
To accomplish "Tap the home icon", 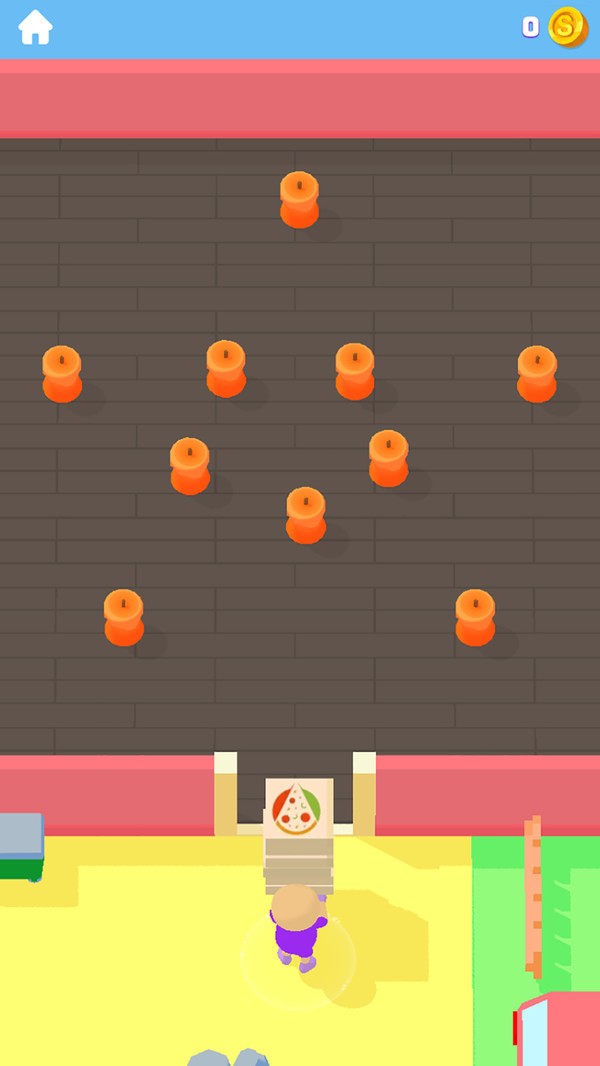I will (35, 27).
